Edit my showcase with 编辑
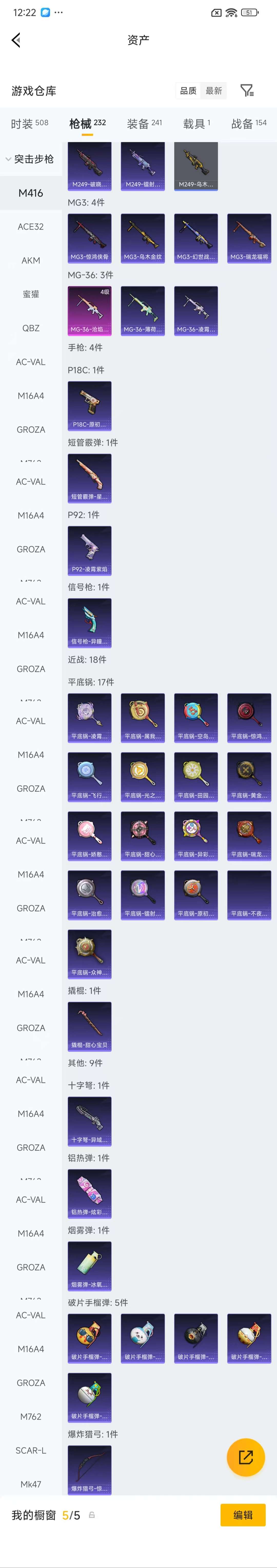Viewport: 277px width, 1568px height. point(242,1515)
